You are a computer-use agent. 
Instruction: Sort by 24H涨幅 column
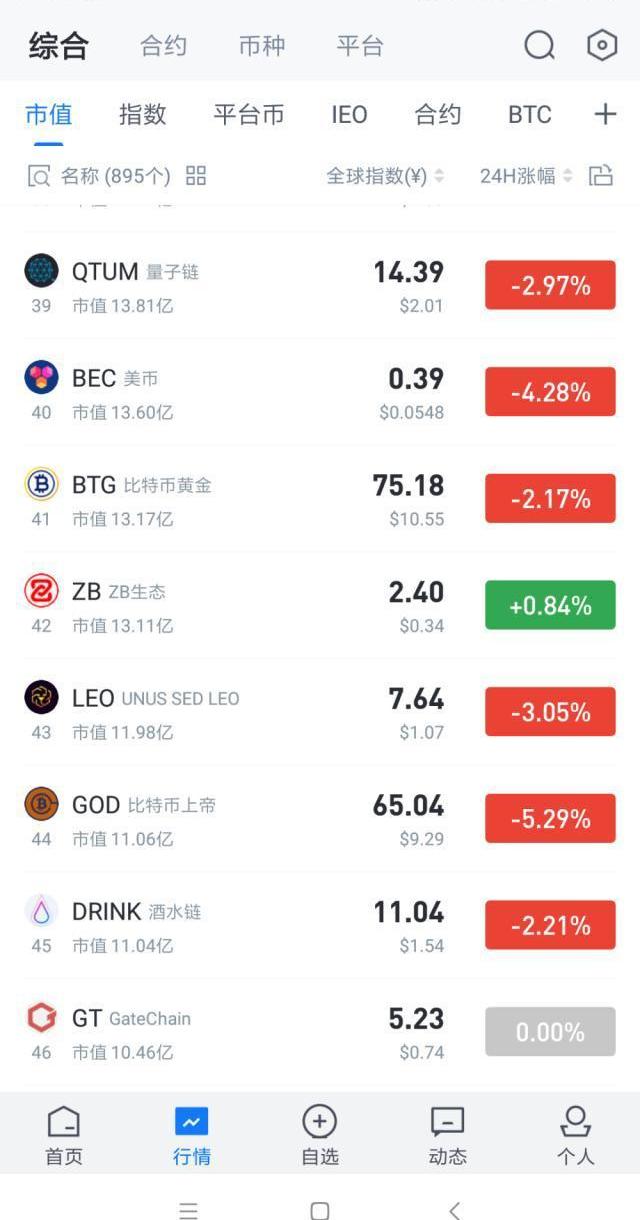click(x=527, y=176)
